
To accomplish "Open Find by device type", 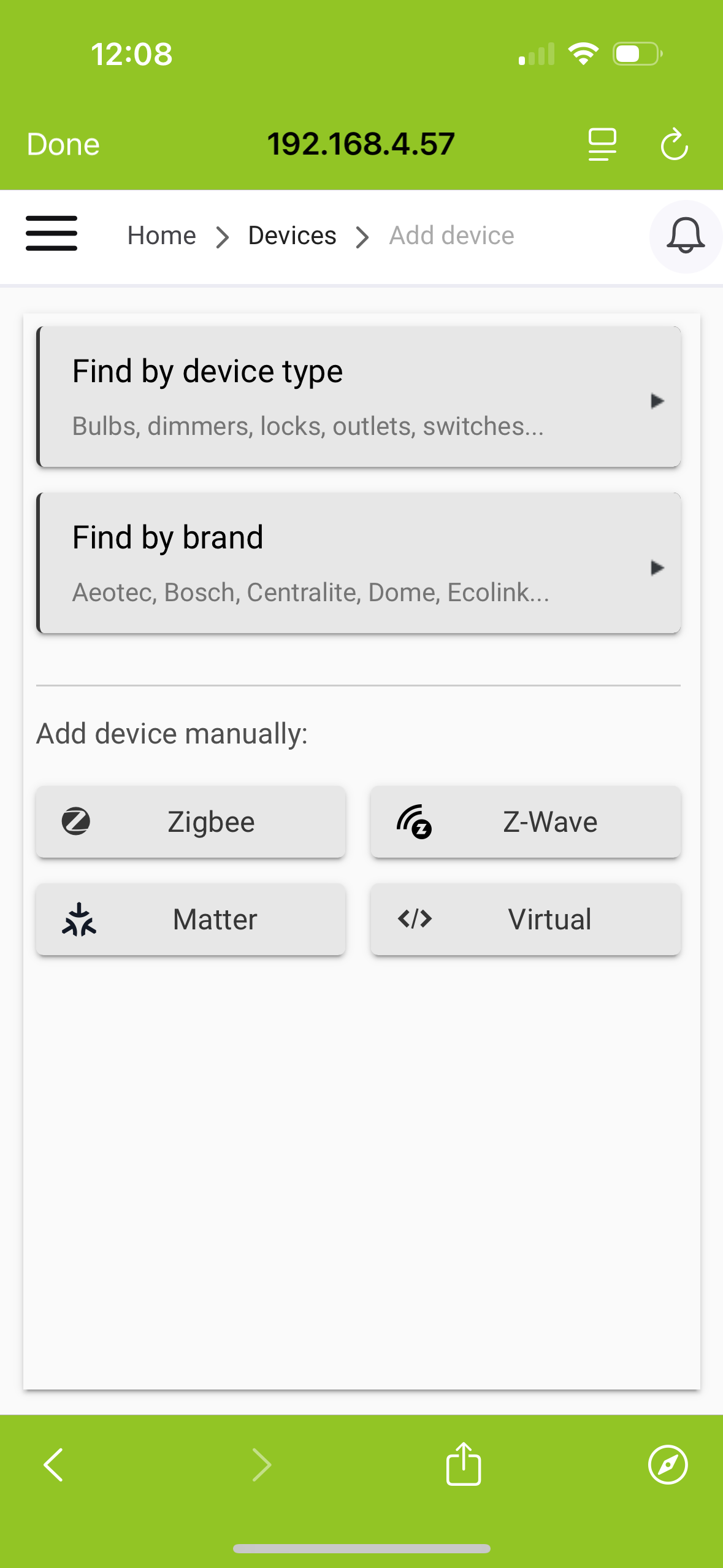I will pyautogui.click(x=359, y=397).
